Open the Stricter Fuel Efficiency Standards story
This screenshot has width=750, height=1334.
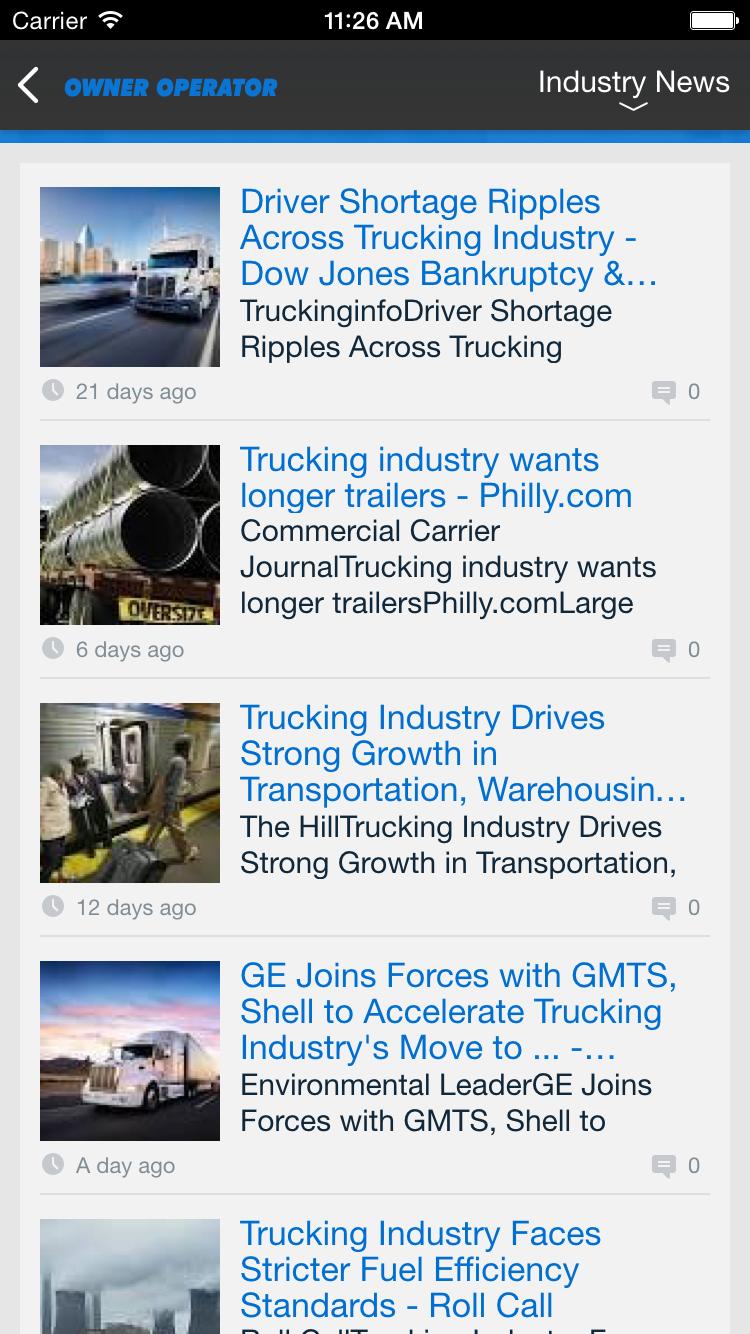coord(420,1270)
